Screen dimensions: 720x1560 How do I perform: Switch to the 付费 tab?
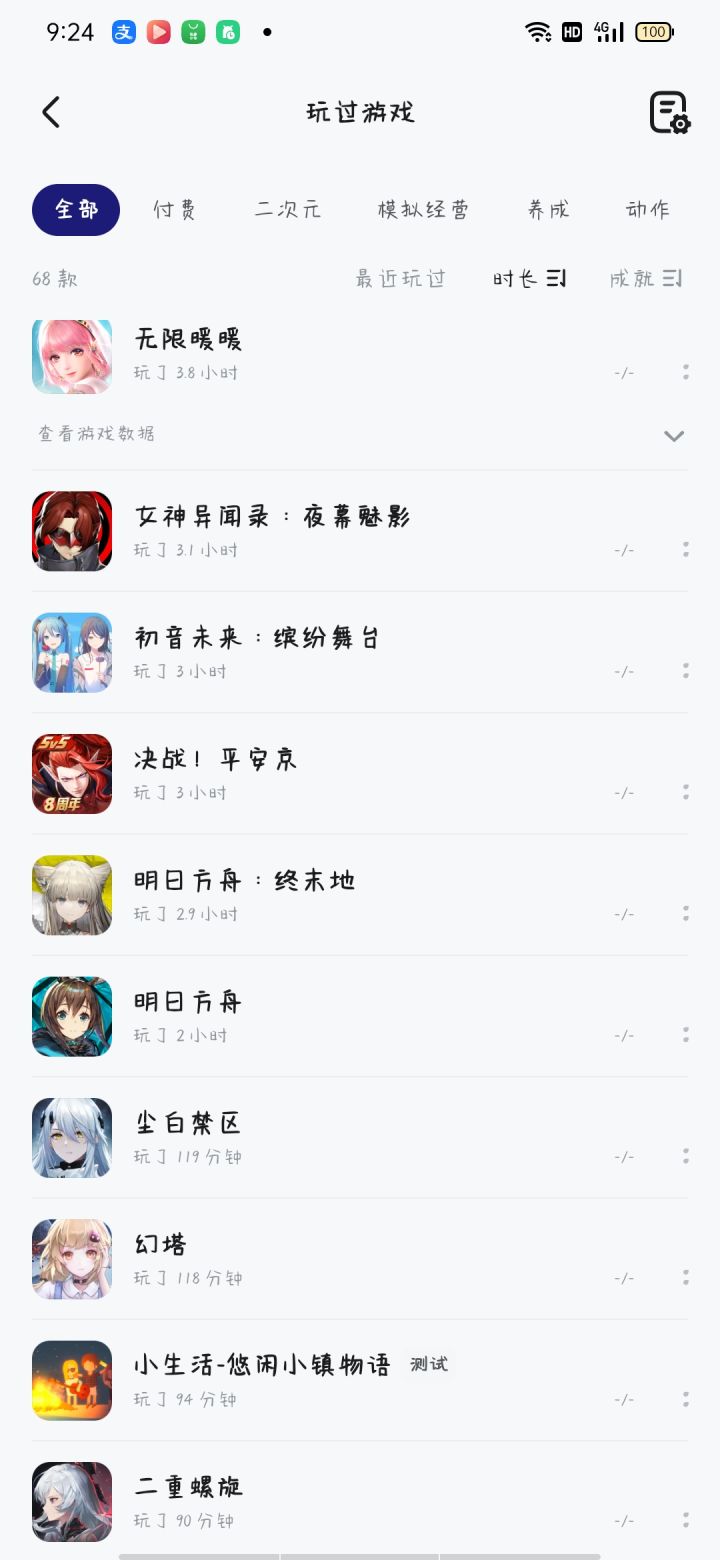click(x=175, y=210)
